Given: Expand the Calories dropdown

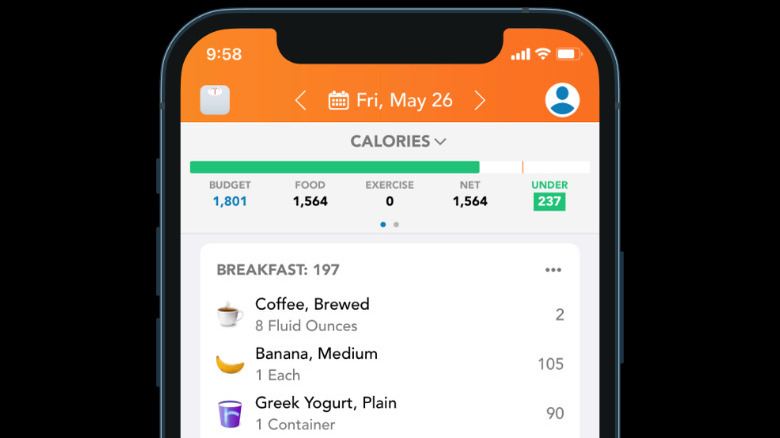Looking at the screenshot, I should [x=398, y=142].
